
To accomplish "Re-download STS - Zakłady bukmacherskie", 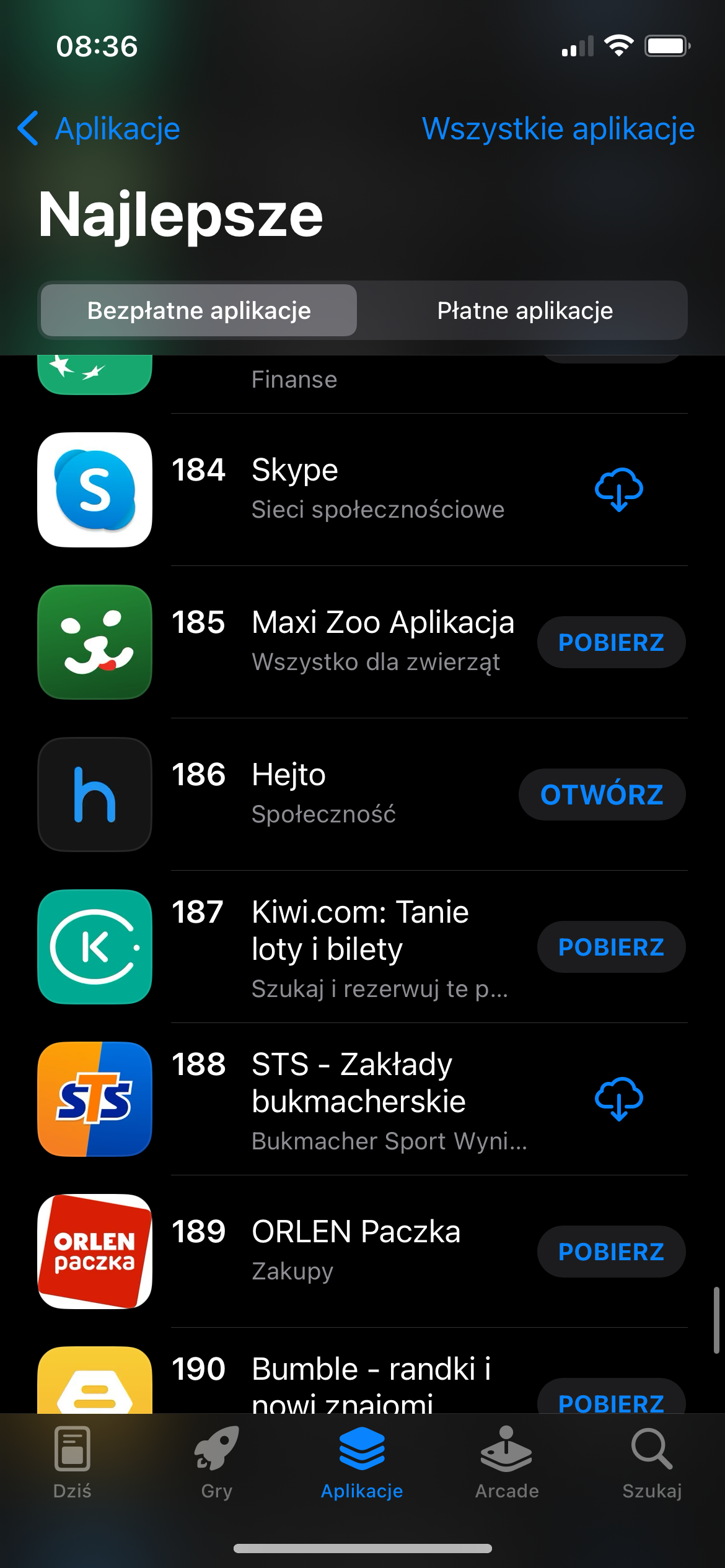I will click(x=618, y=1099).
